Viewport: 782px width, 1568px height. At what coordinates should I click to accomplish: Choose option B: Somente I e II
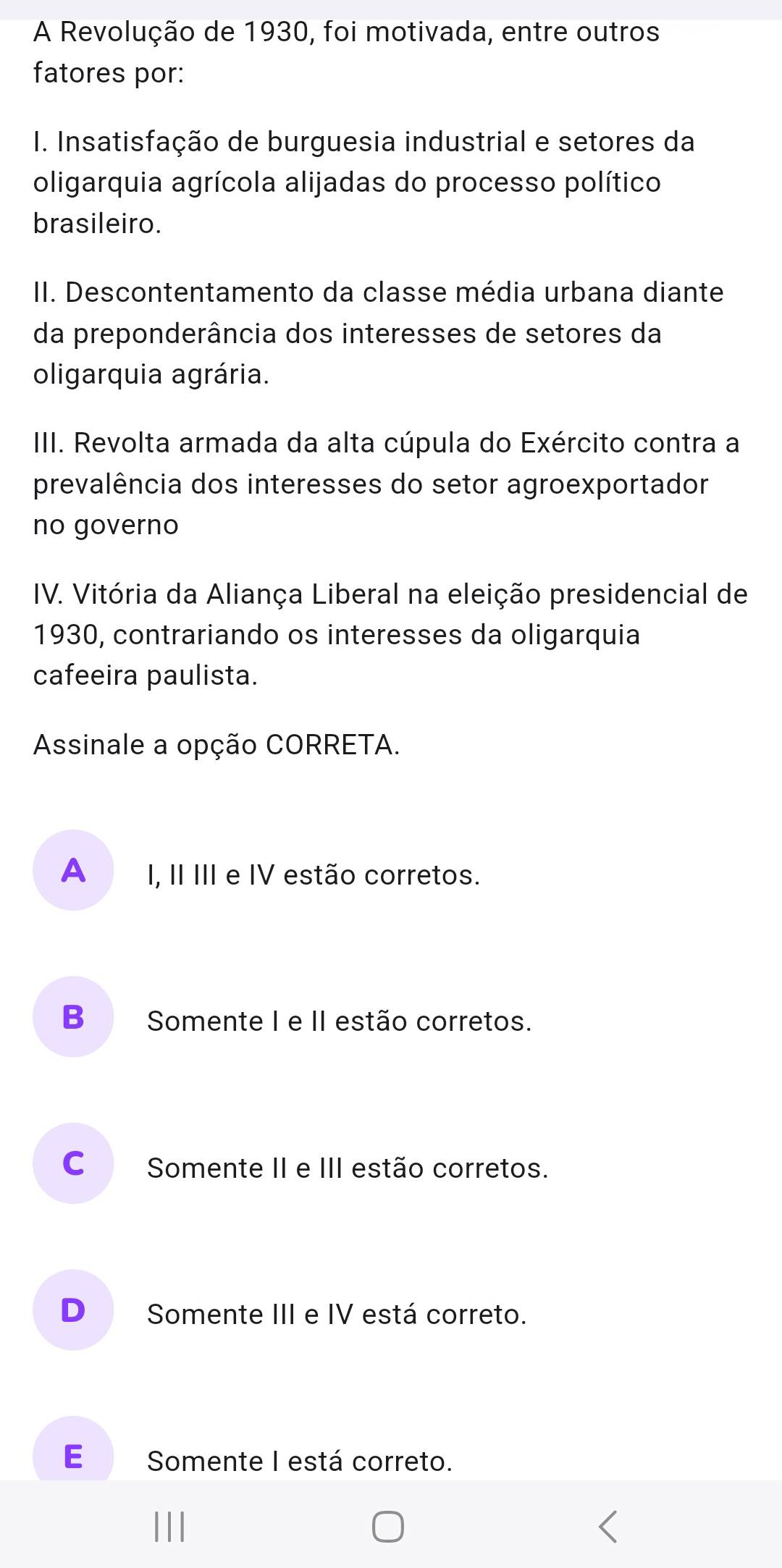click(73, 1017)
